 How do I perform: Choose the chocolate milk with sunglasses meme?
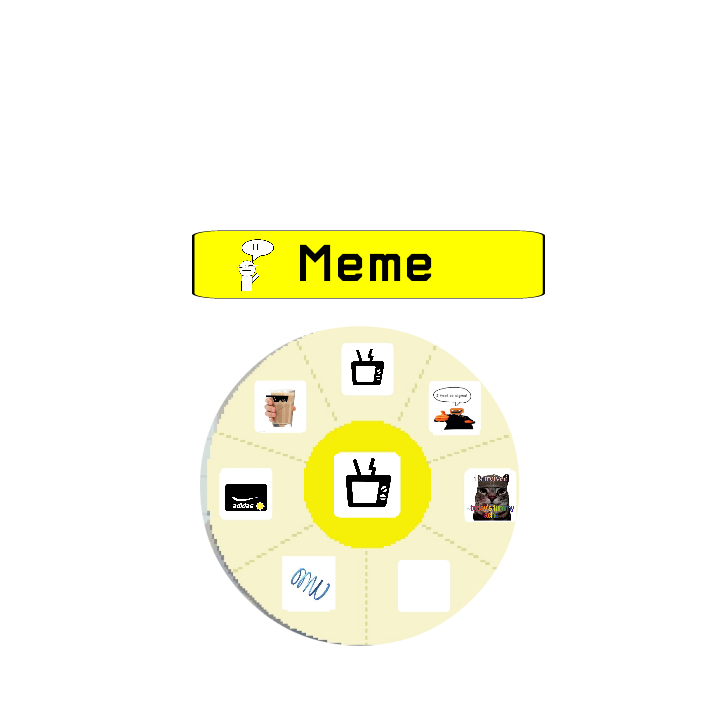(x=280, y=406)
